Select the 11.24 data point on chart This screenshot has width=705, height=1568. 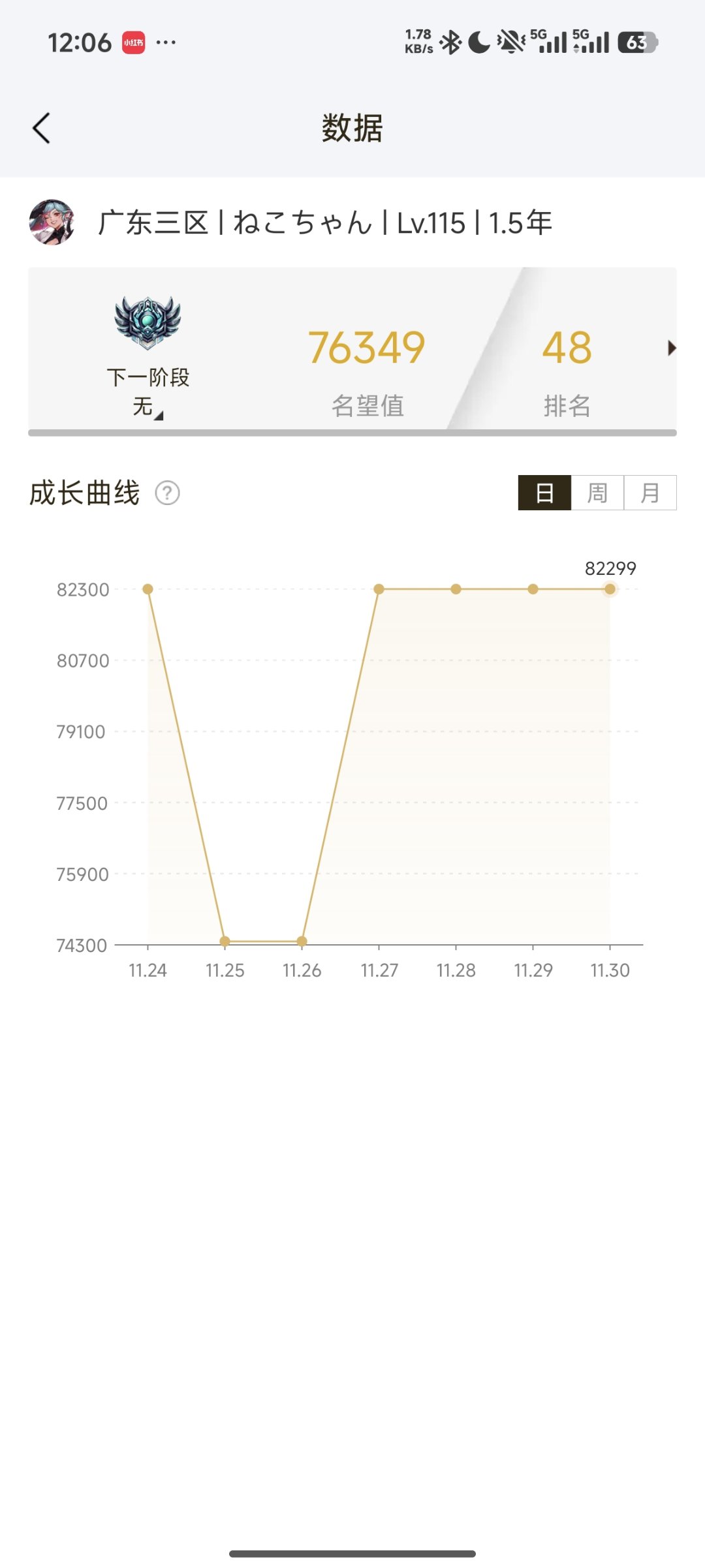[x=148, y=589]
